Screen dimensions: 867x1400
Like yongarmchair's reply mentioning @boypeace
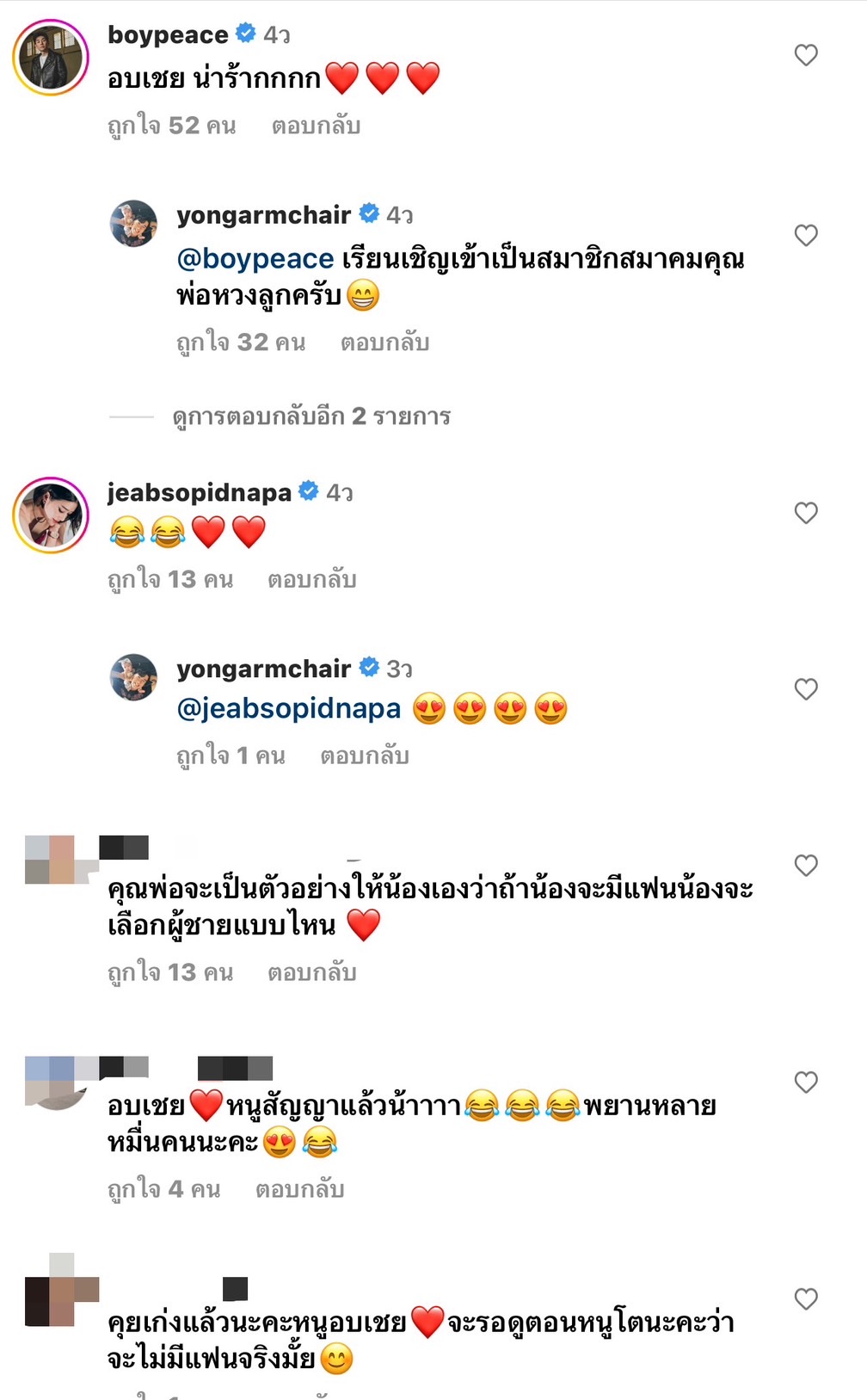coord(806,235)
